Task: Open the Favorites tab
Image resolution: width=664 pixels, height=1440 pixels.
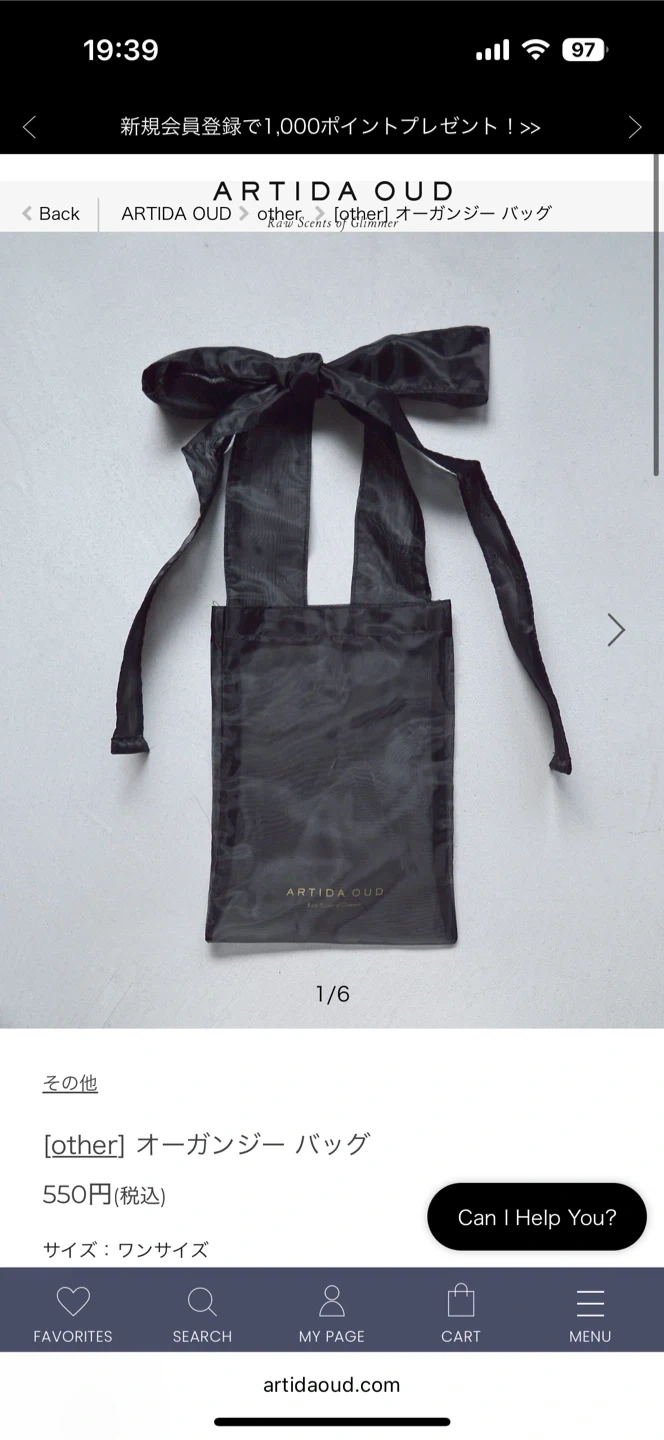Action: click(73, 1314)
